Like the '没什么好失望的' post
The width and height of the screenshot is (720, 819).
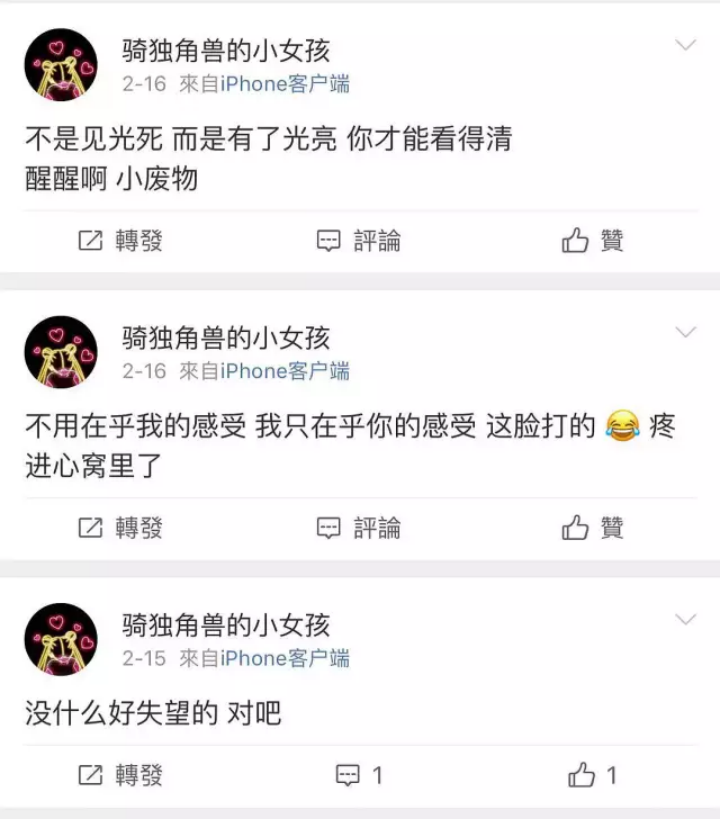[593, 775]
